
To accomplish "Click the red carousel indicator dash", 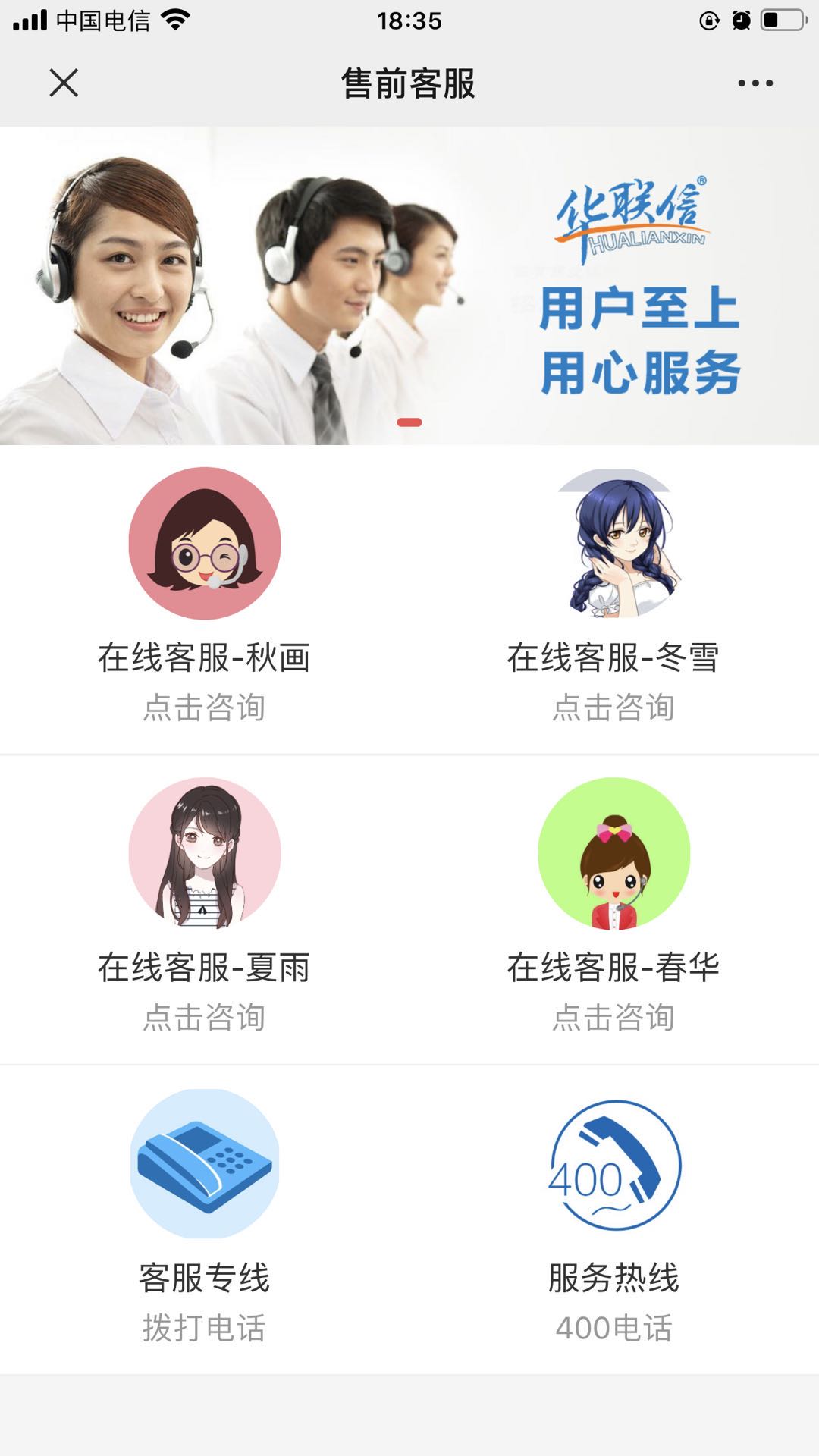I will point(409,423).
